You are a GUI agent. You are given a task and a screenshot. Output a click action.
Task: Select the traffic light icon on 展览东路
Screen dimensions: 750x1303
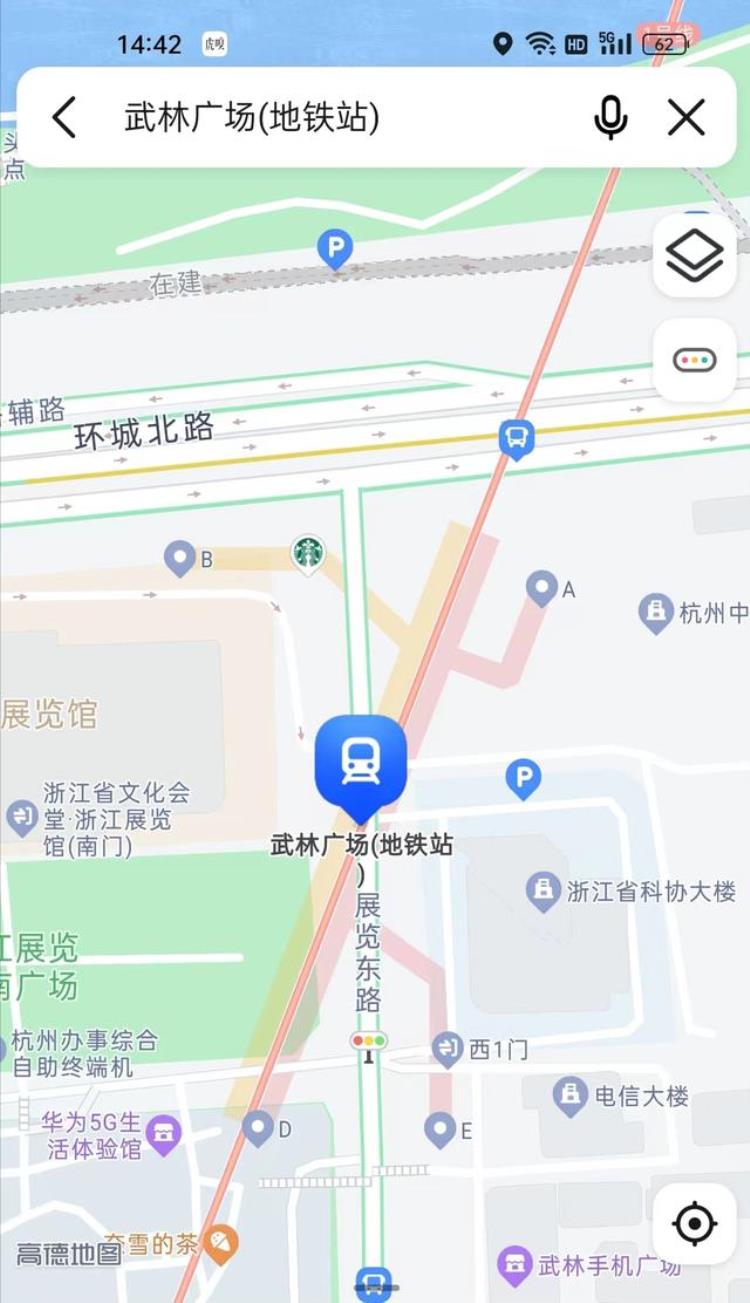coord(366,1041)
